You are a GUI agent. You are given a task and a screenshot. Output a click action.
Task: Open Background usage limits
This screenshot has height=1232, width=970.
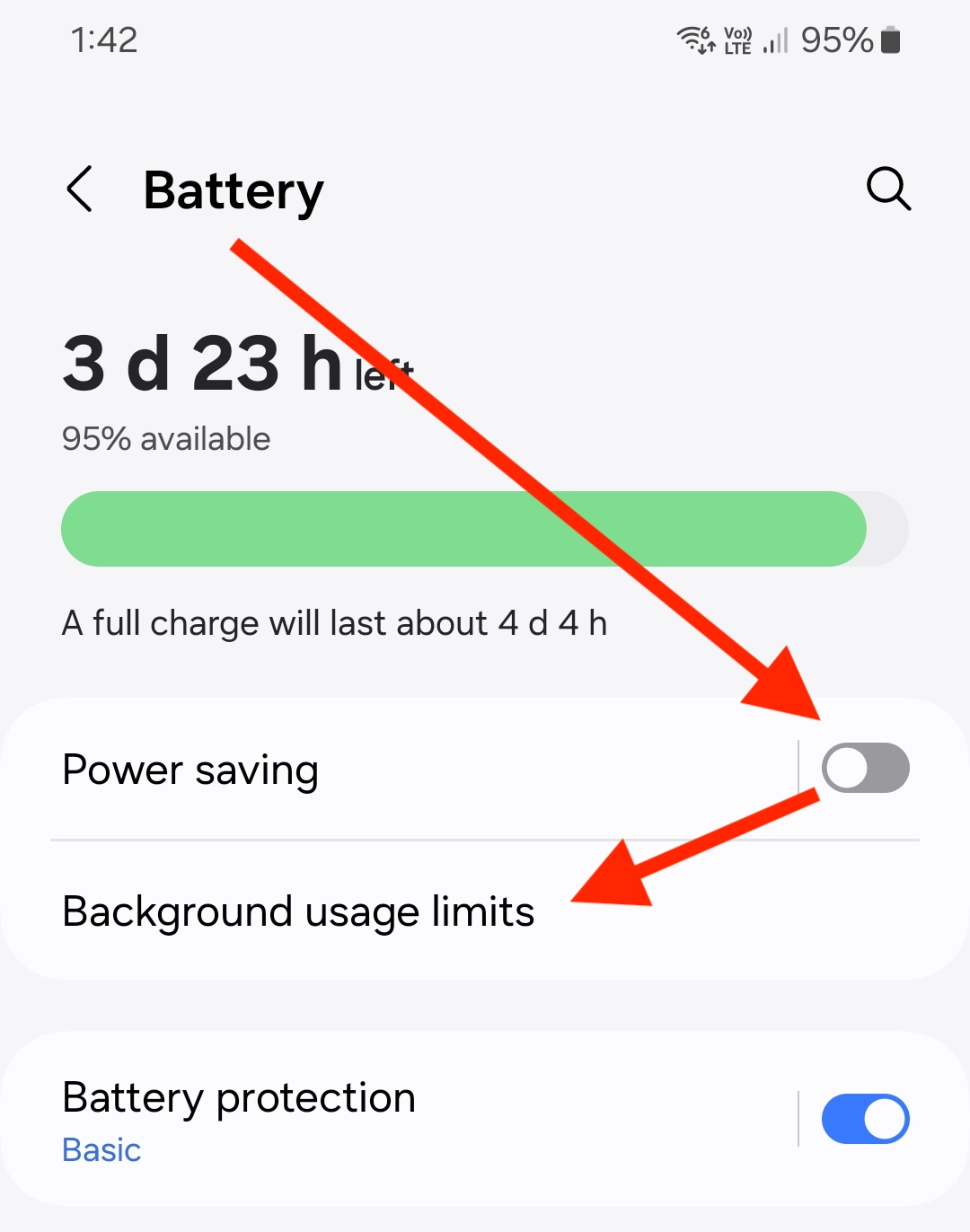coord(298,911)
